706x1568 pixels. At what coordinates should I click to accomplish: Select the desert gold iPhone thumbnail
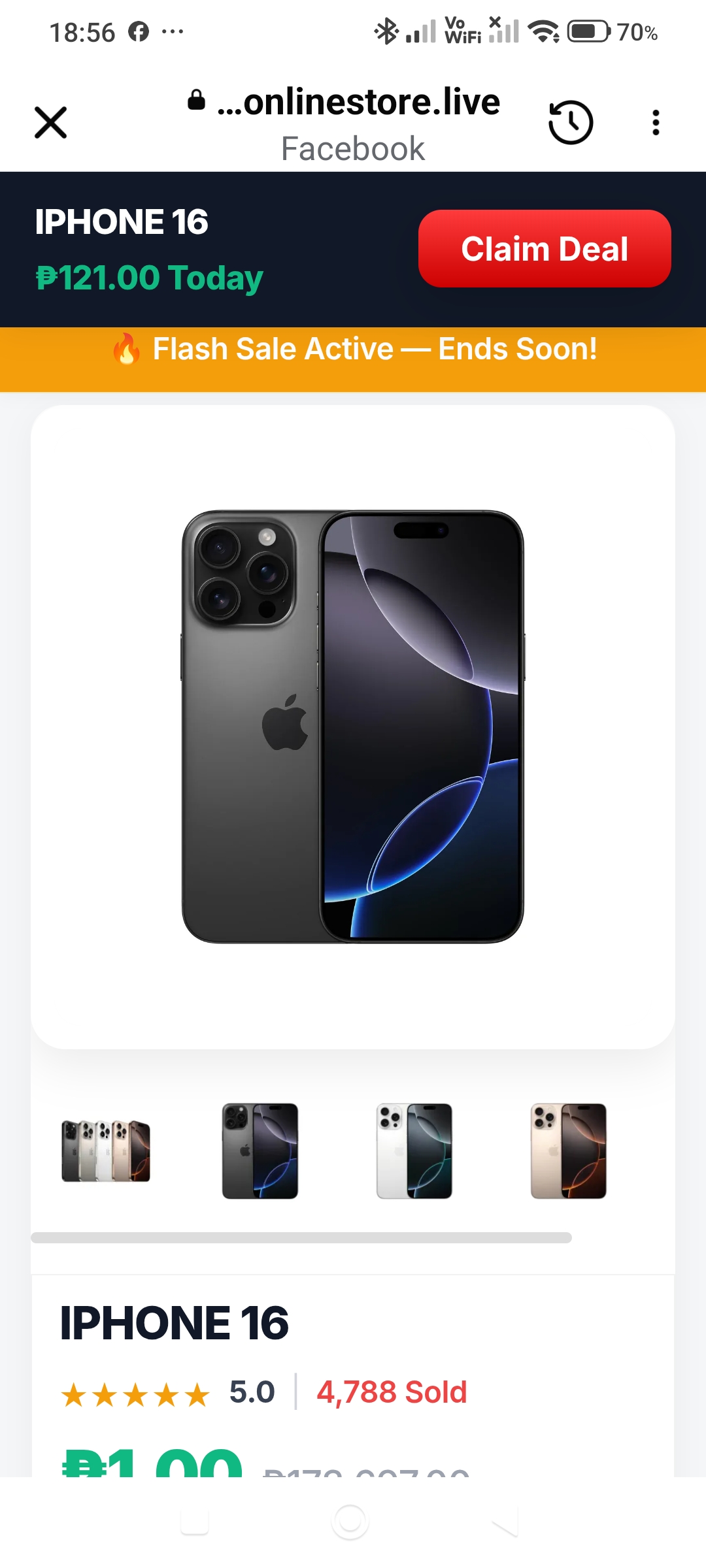pyautogui.click(x=569, y=1151)
